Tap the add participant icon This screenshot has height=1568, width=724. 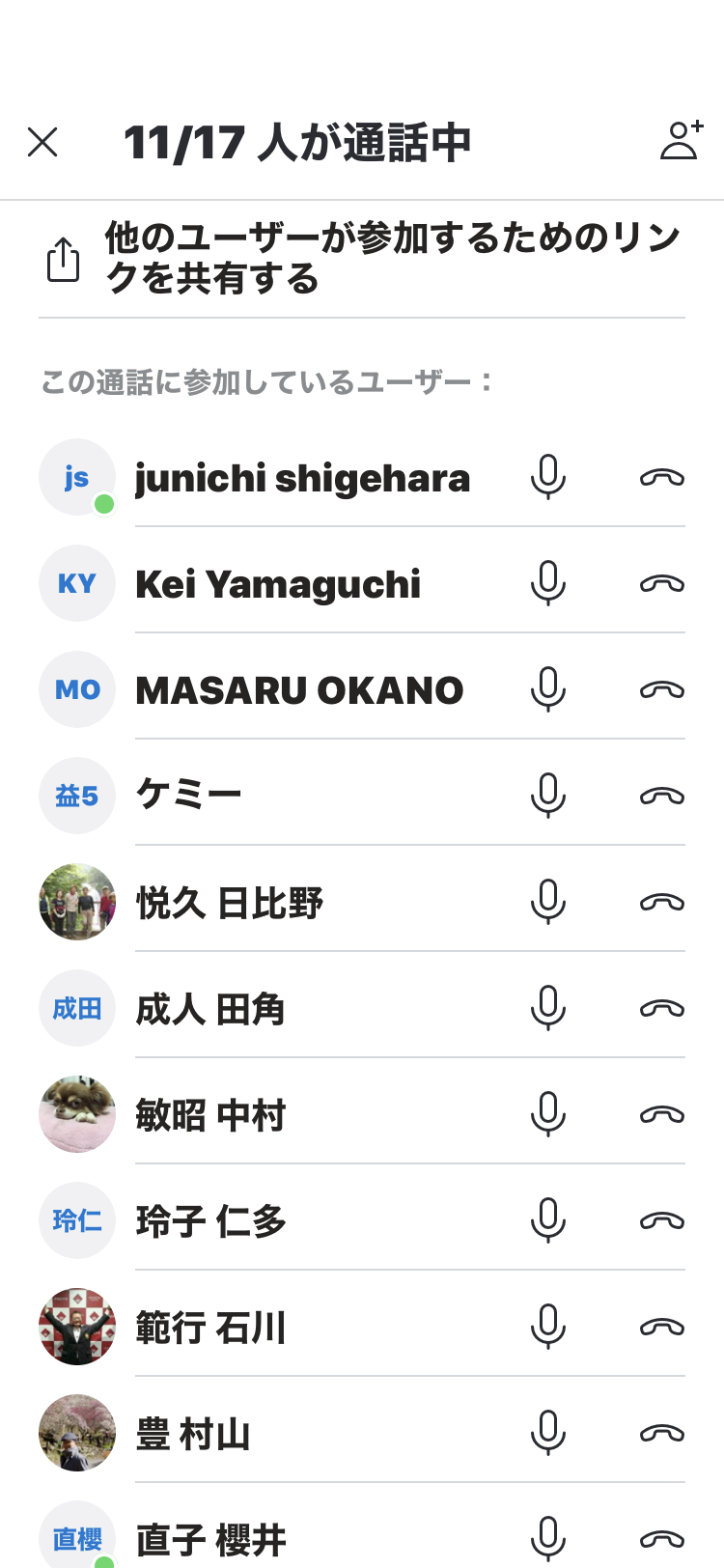[681, 141]
